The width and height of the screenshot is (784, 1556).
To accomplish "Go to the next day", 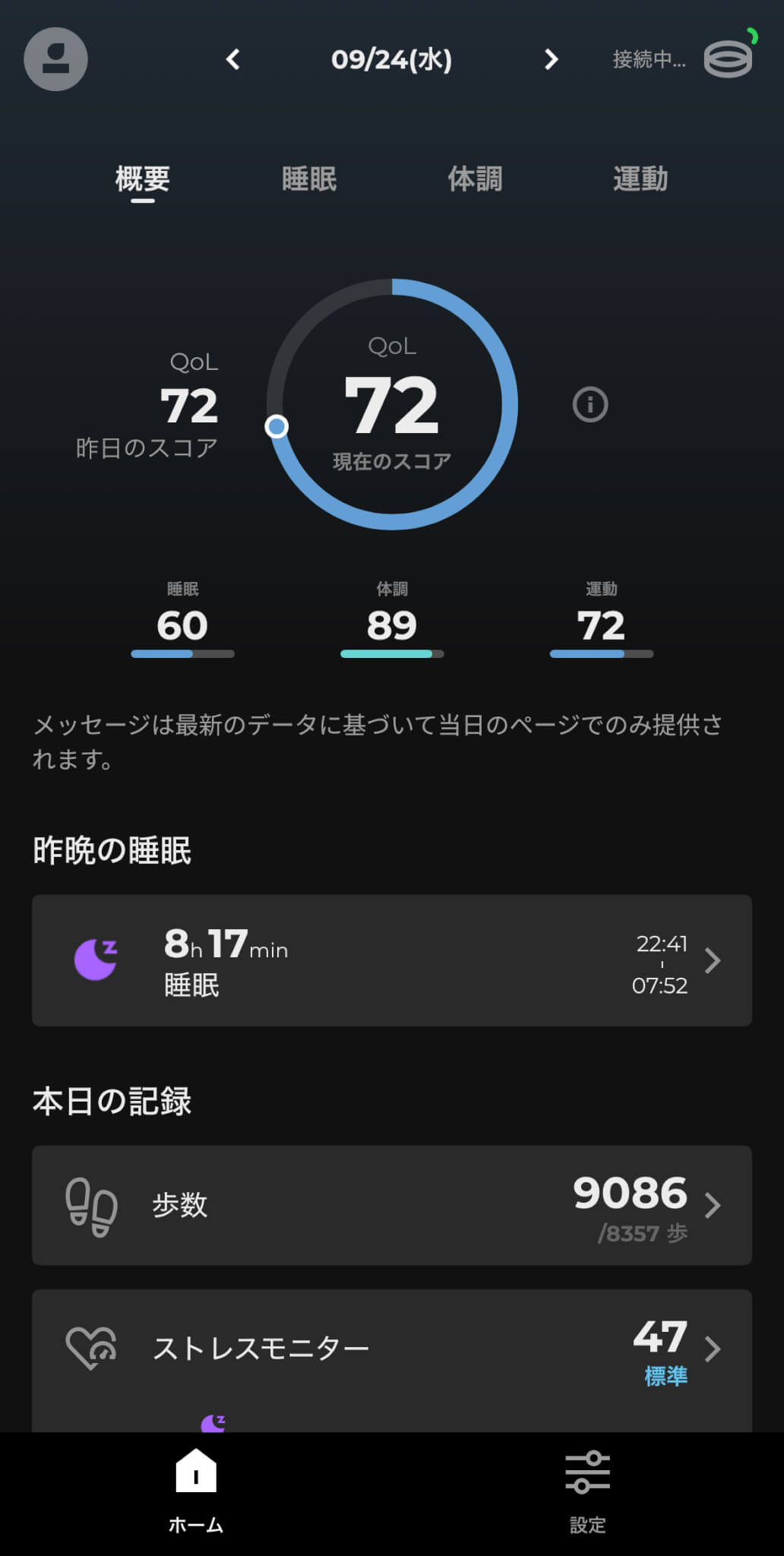I will point(552,59).
